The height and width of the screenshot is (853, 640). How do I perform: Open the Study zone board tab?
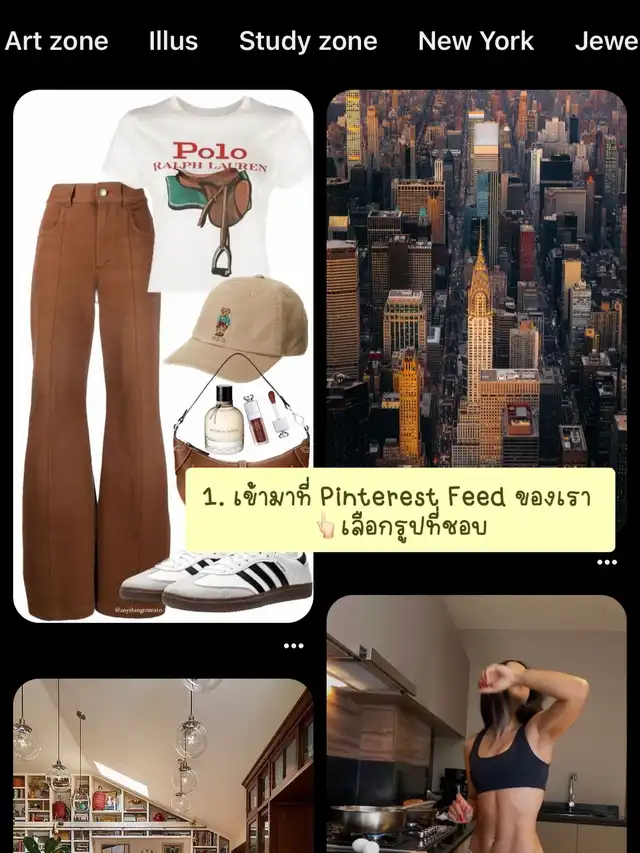(x=308, y=41)
